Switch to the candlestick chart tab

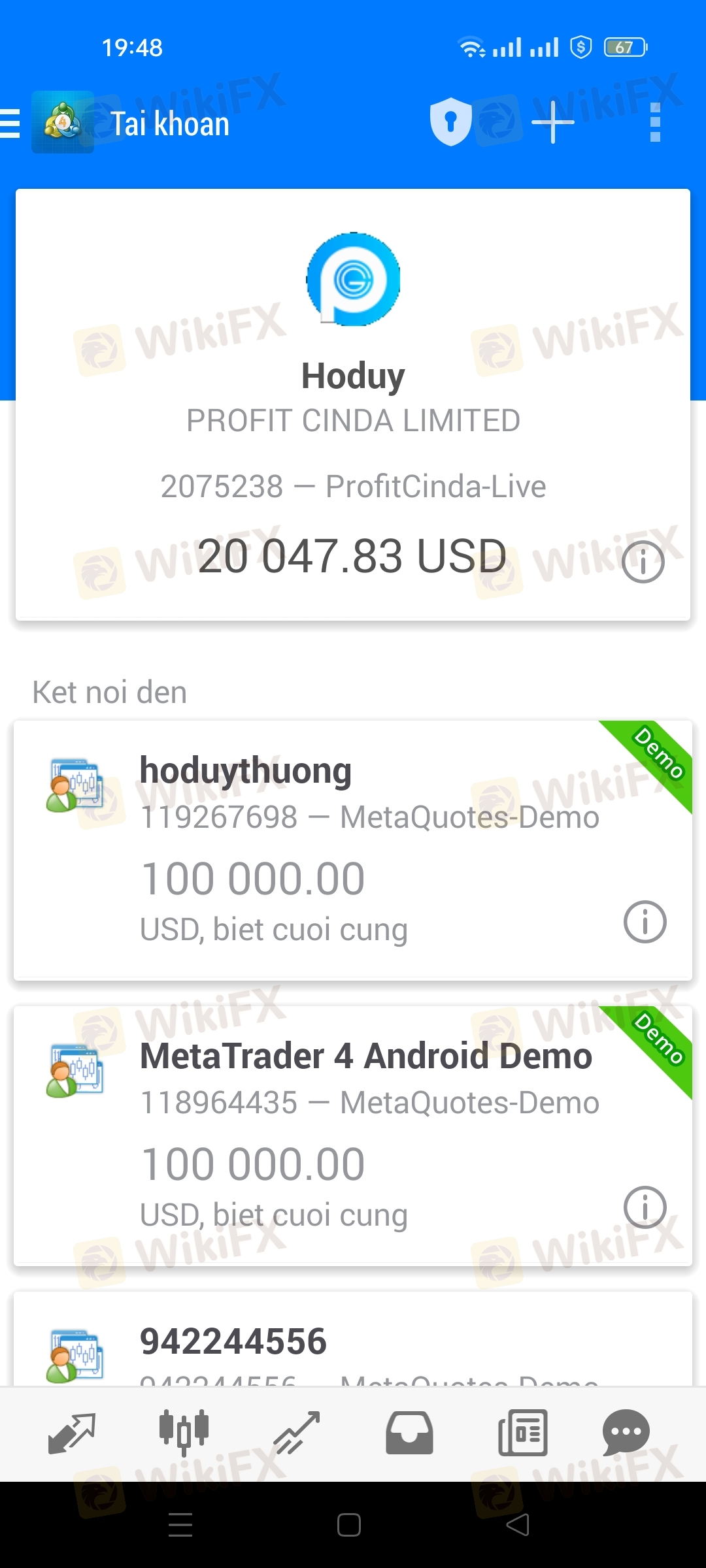coord(184,1432)
